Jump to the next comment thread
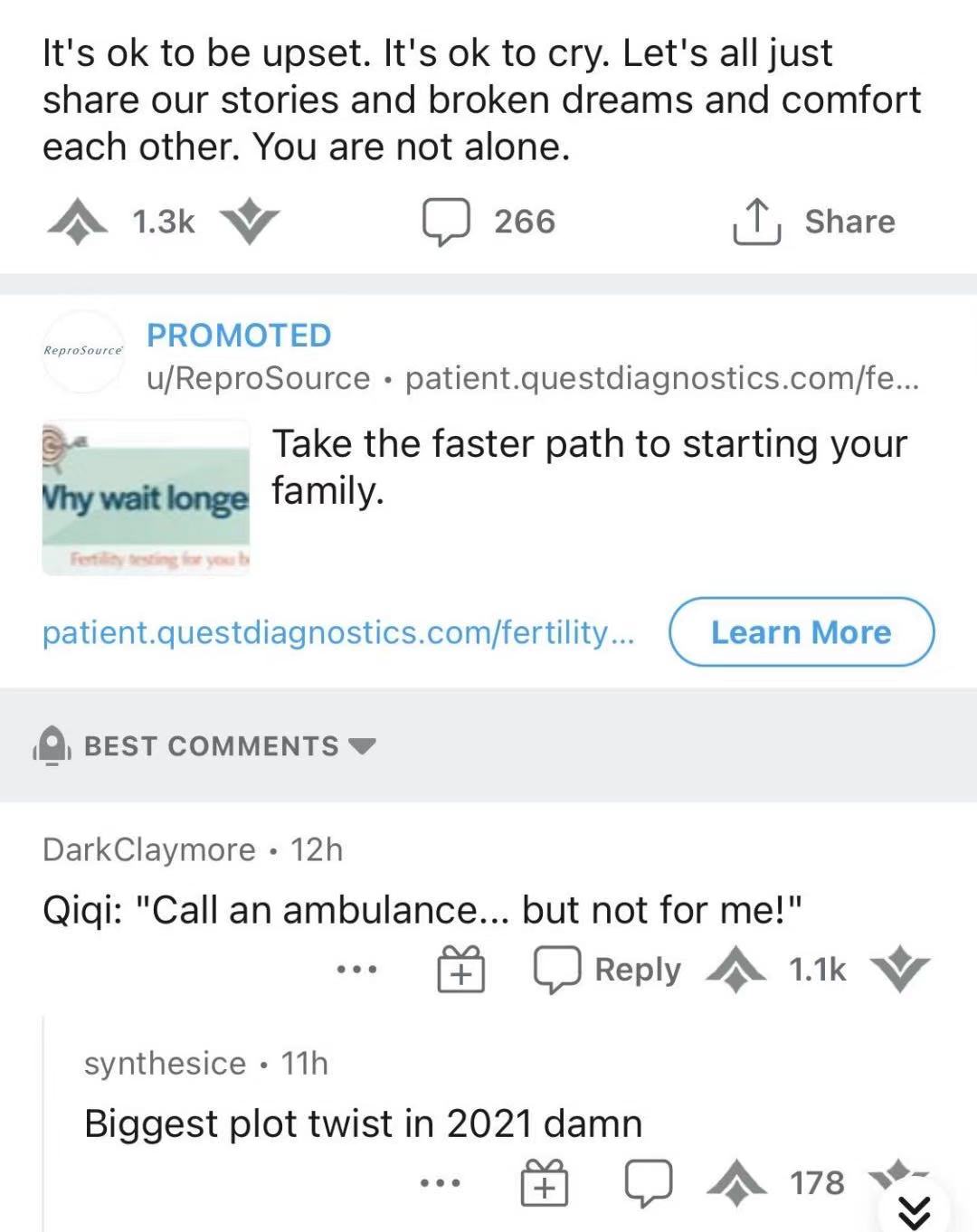Image resolution: width=977 pixels, height=1232 pixels. (915, 1210)
